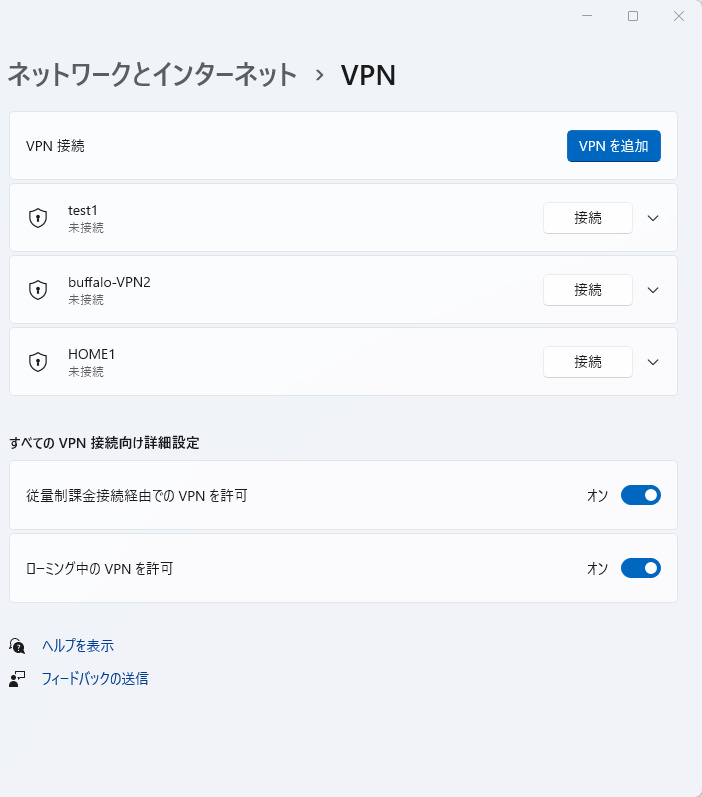Viewport: 702px width, 797px height.
Task: Tap the VPN を追加 button
Action: [613, 146]
